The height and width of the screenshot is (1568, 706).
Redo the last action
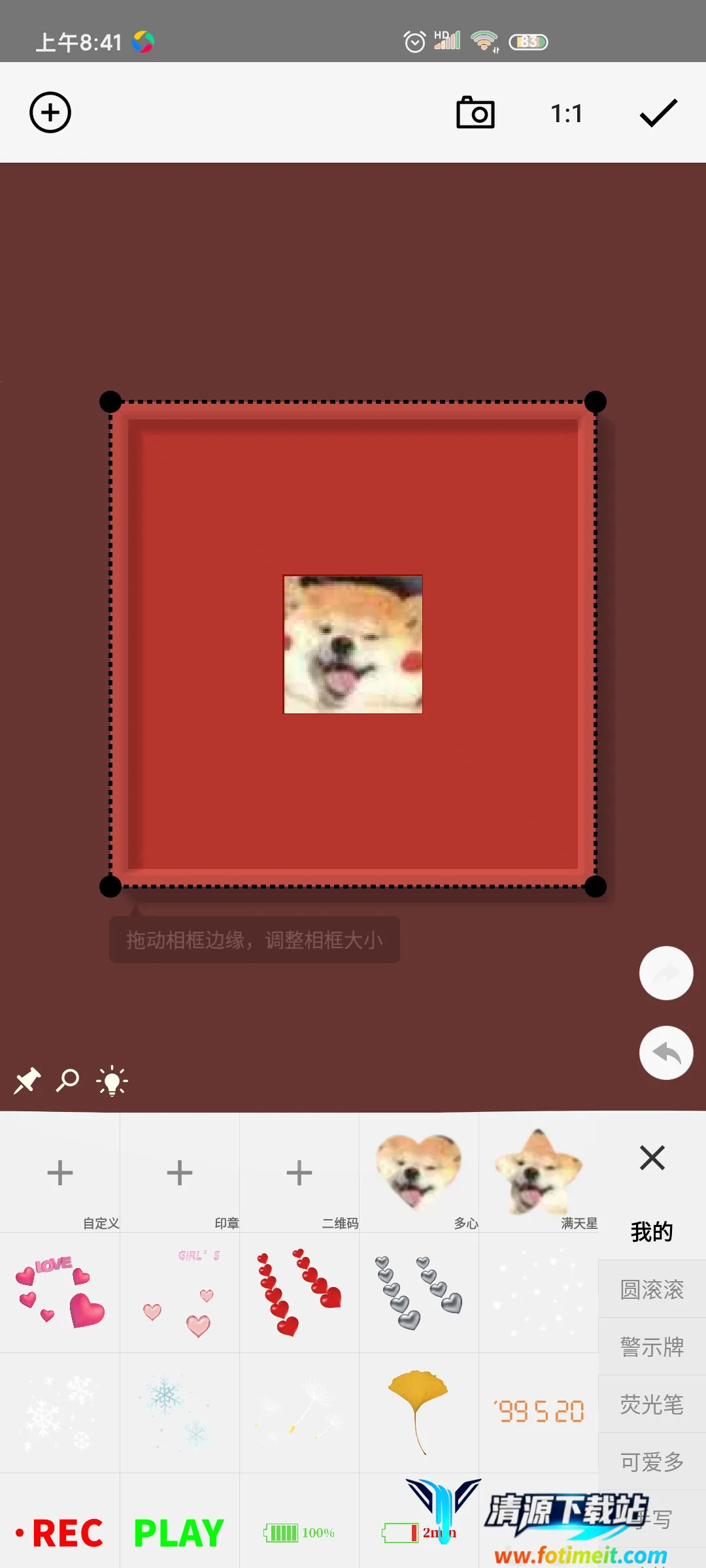click(x=665, y=973)
